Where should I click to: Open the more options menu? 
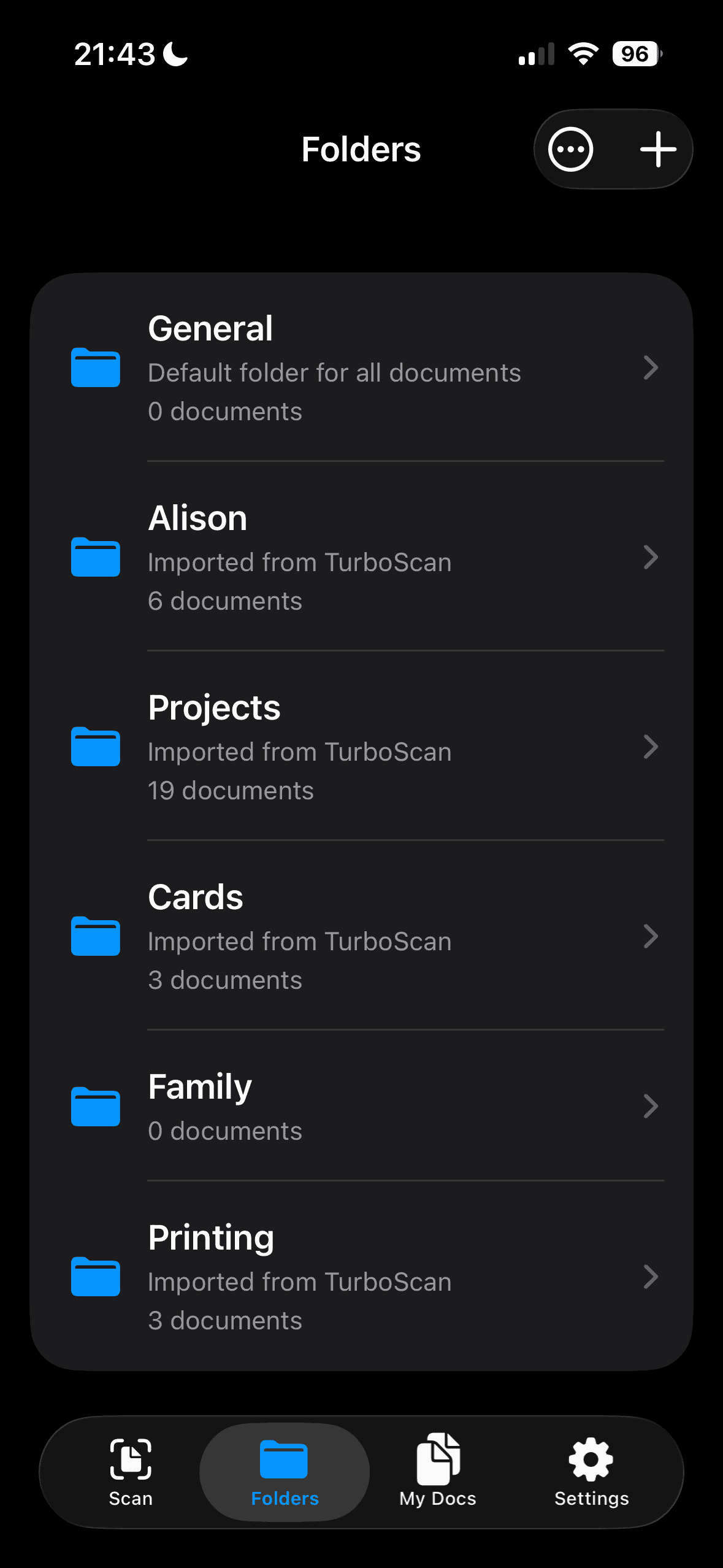570,148
